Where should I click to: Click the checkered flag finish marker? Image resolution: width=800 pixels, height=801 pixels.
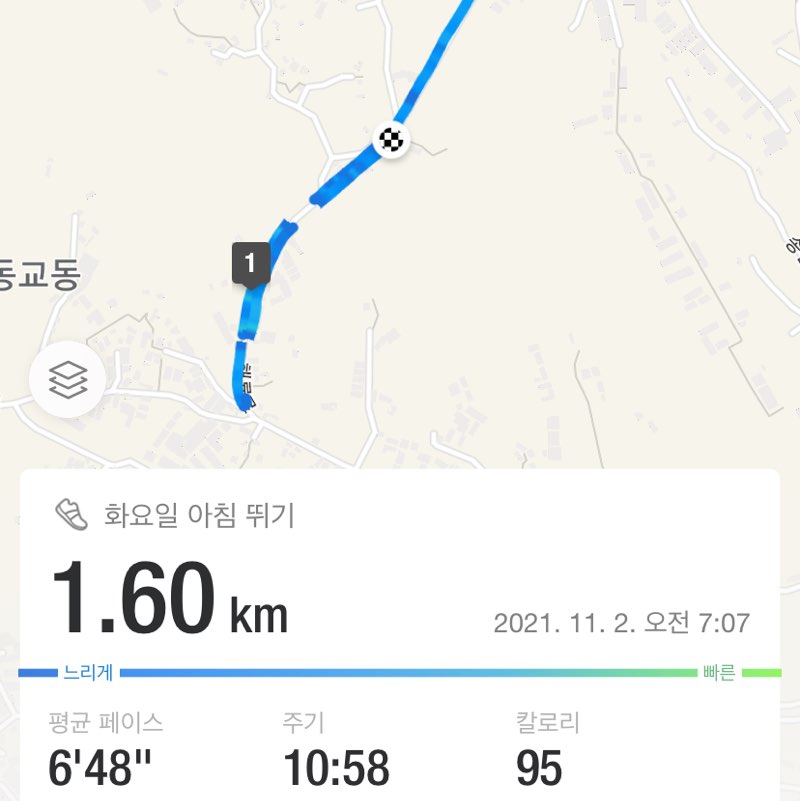click(x=391, y=142)
